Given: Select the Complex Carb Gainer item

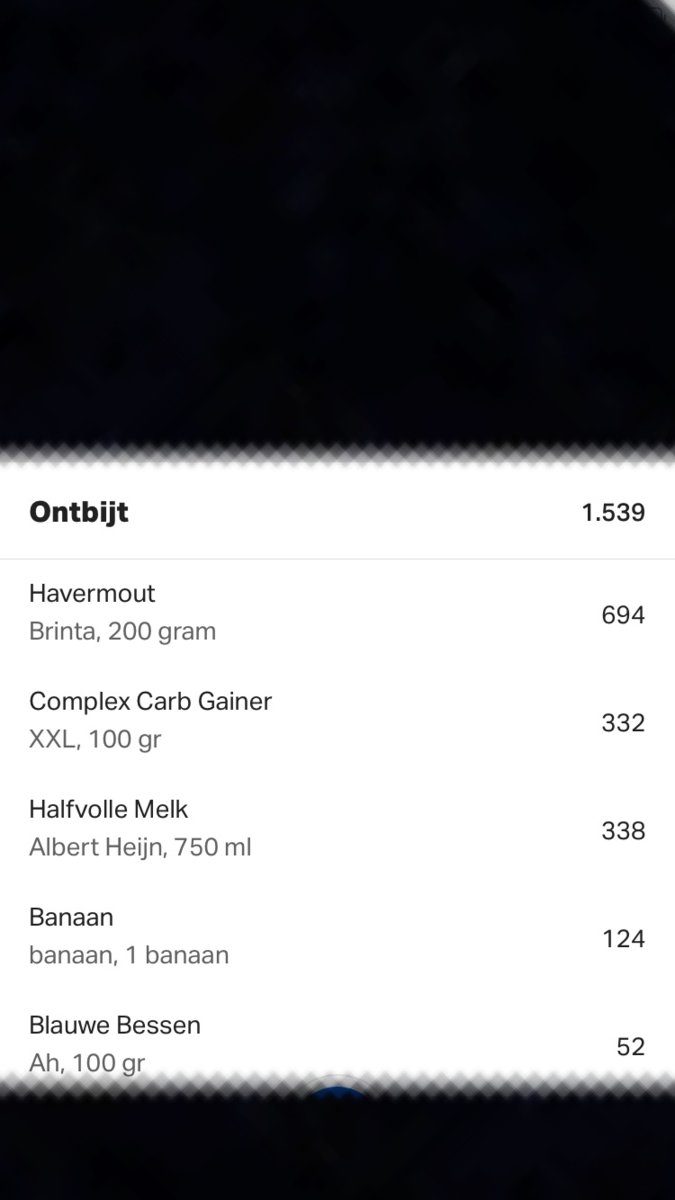Looking at the screenshot, I should point(336,721).
